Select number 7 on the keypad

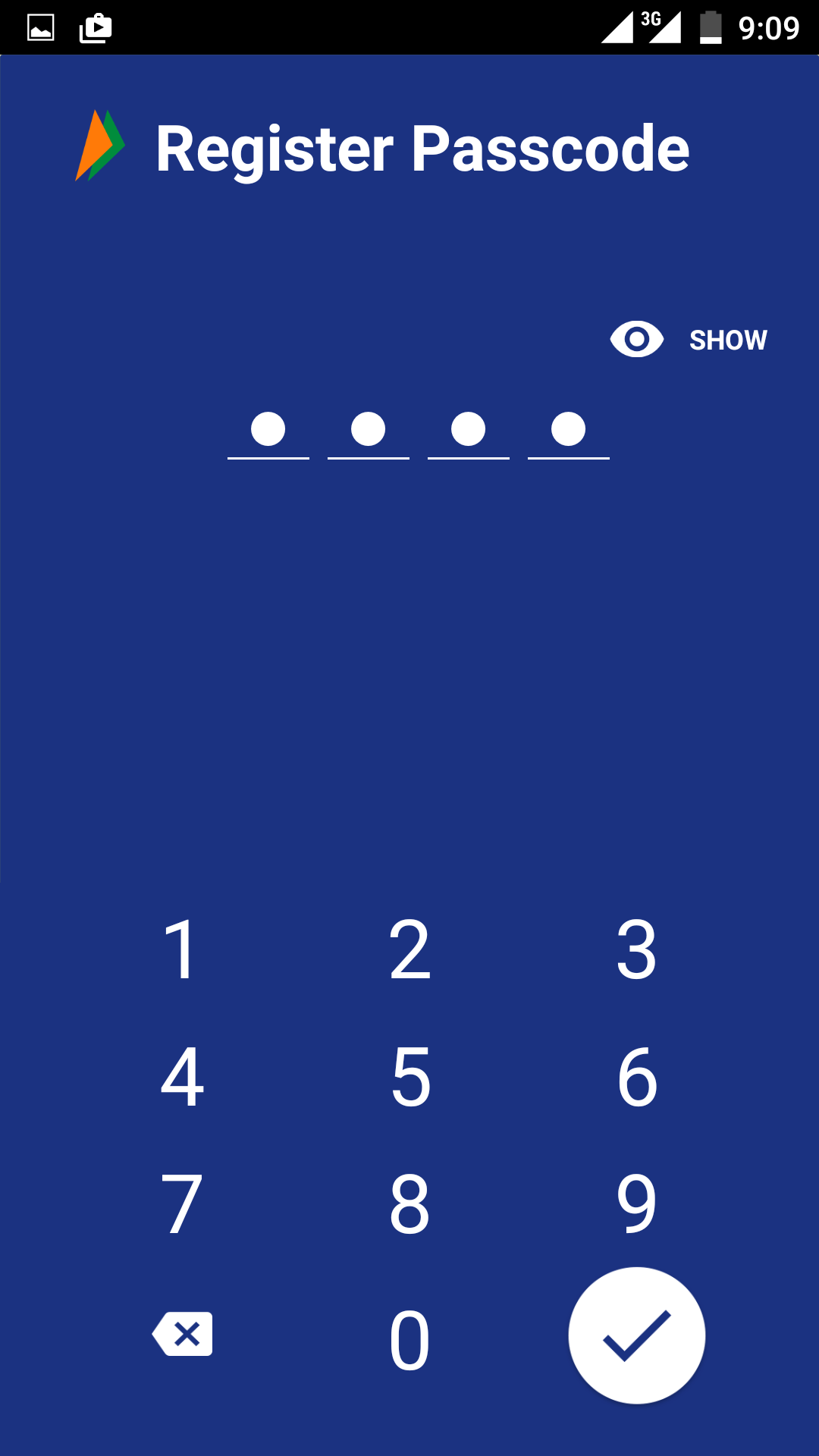pyautogui.click(x=182, y=1203)
